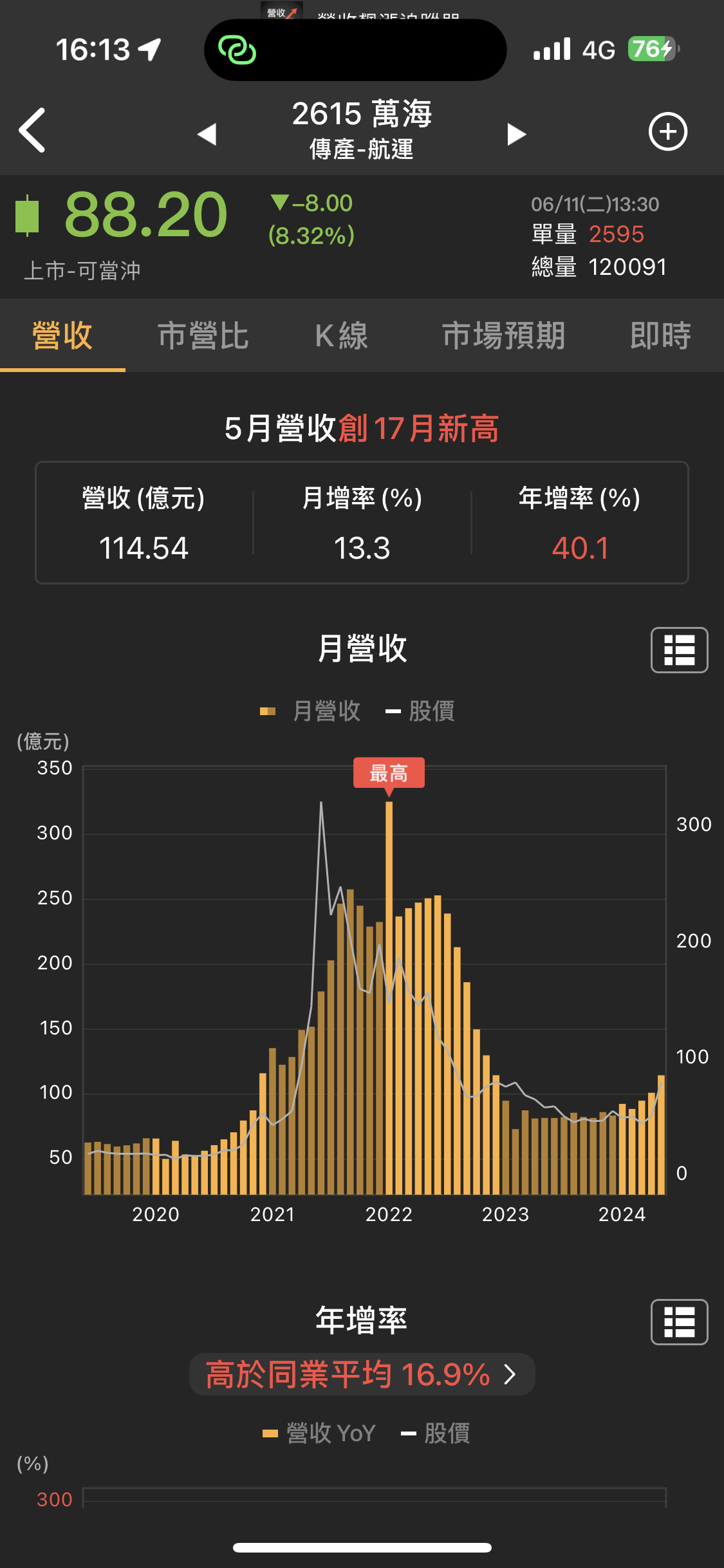Toggle 股價 line in the 年增率 chart
The width and height of the screenshot is (724, 1568).
tap(436, 1433)
